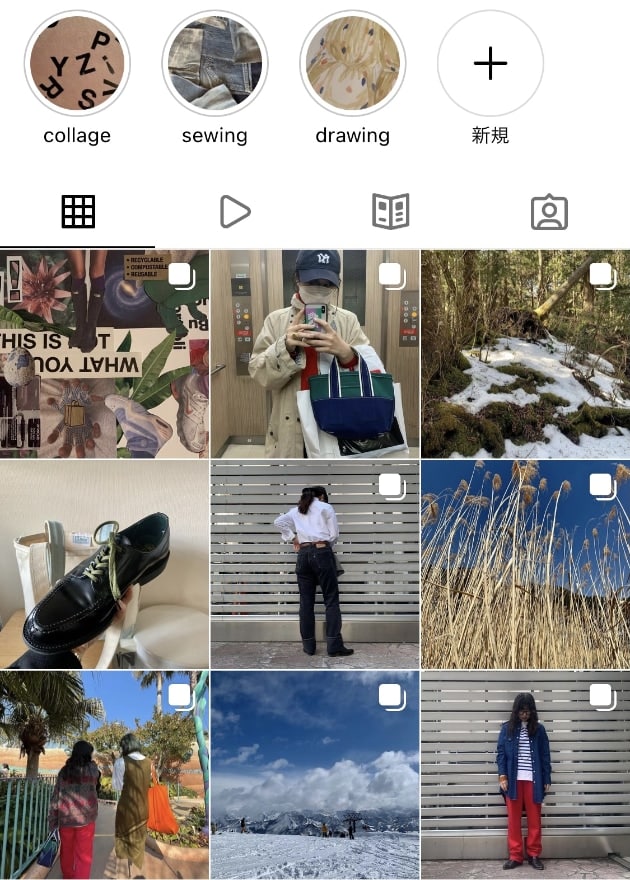Open the pampas grass blue sky post
Screen dimensions: 630x880
525,564
